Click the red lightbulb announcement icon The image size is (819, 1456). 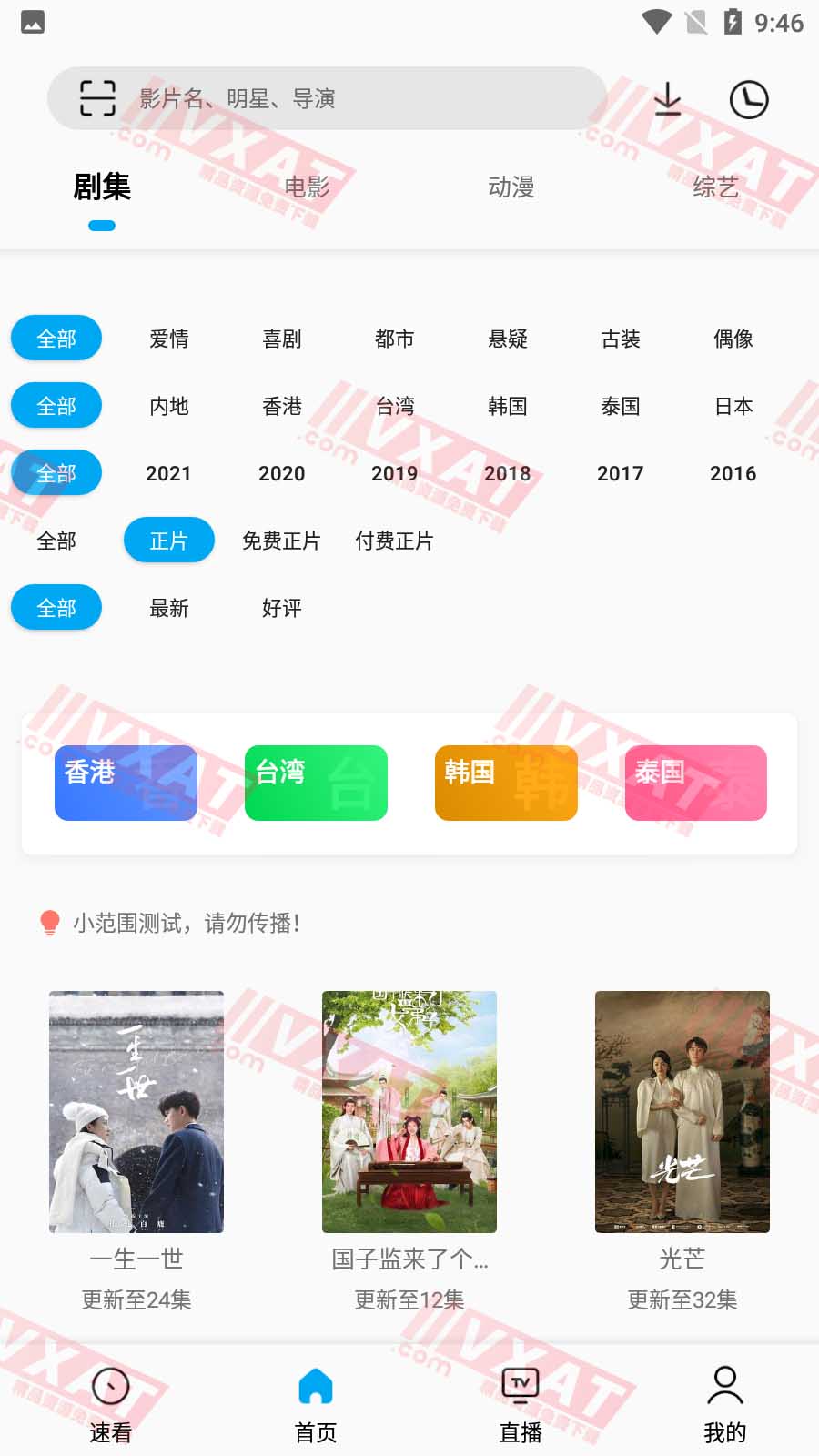[x=48, y=923]
